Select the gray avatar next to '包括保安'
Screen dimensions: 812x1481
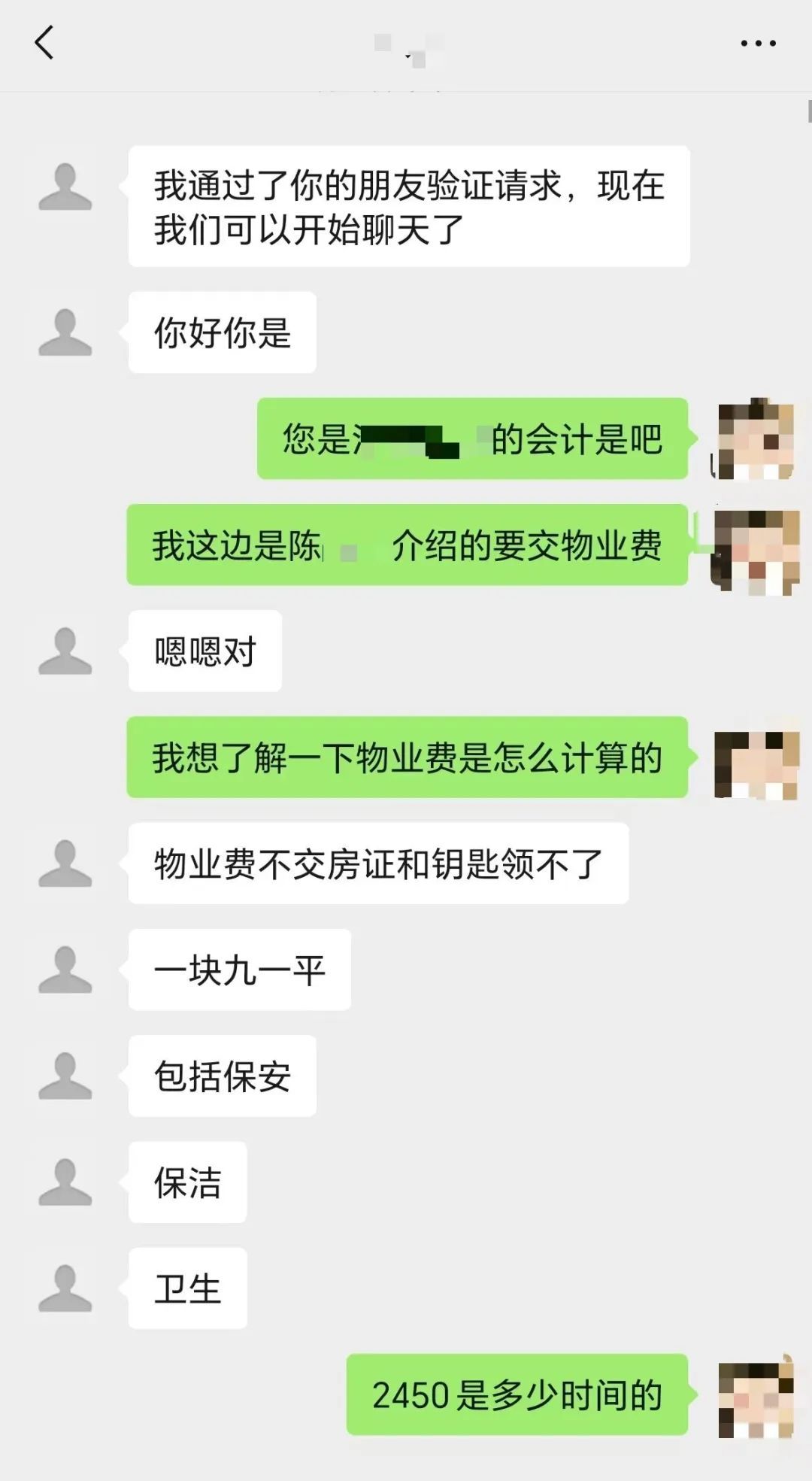click(65, 1076)
